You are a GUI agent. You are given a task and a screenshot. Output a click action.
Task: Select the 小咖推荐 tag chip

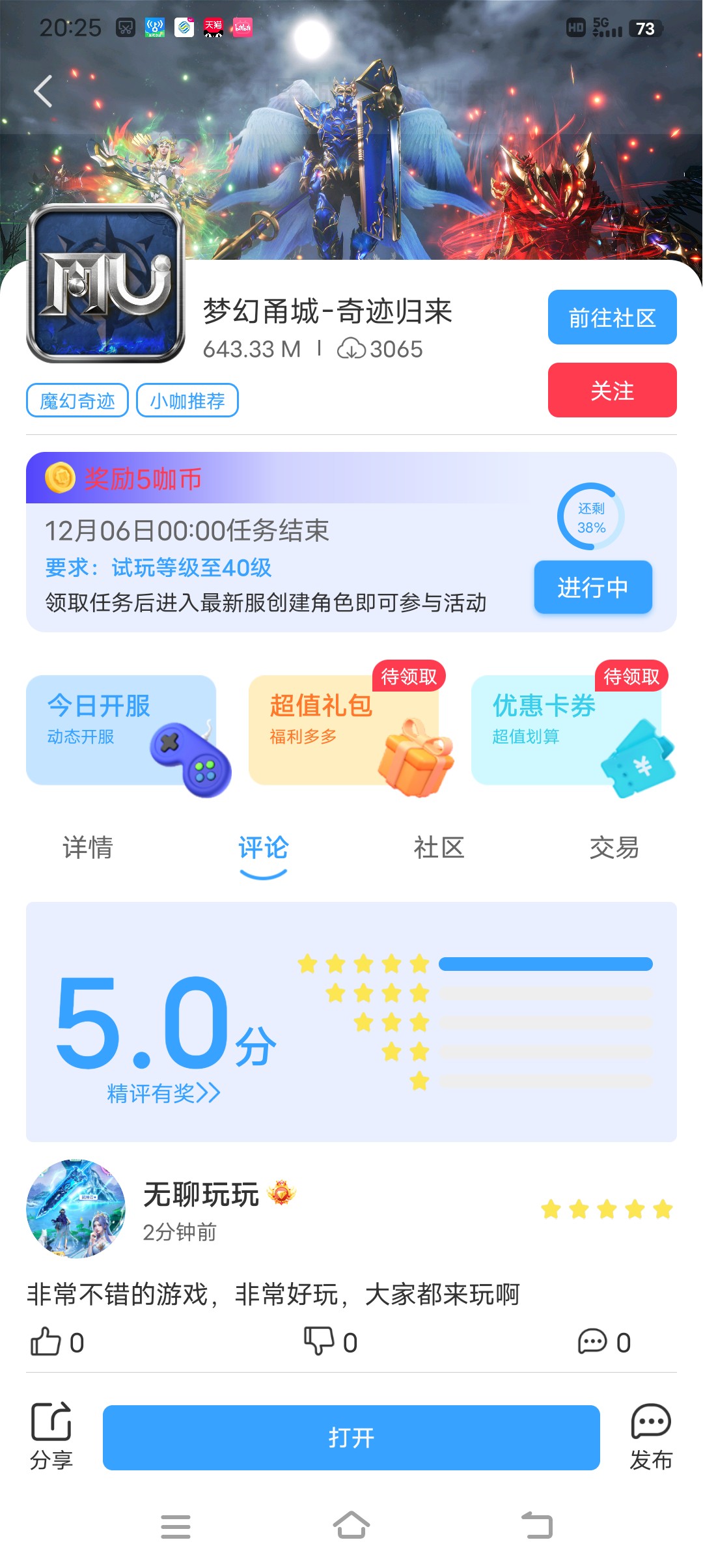pos(187,400)
